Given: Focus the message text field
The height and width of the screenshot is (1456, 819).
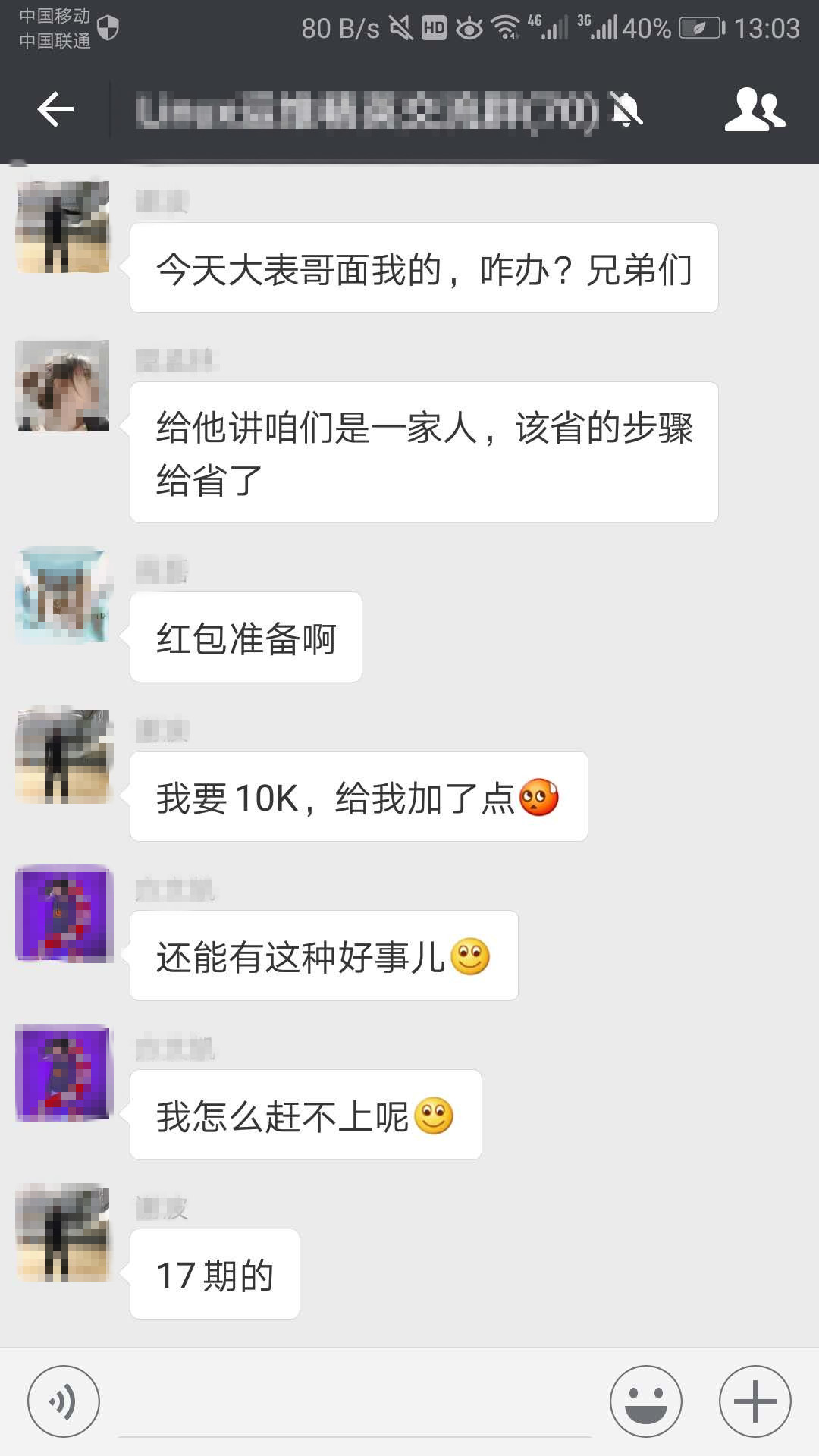Looking at the screenshot, I should [x=355, y=1403].
